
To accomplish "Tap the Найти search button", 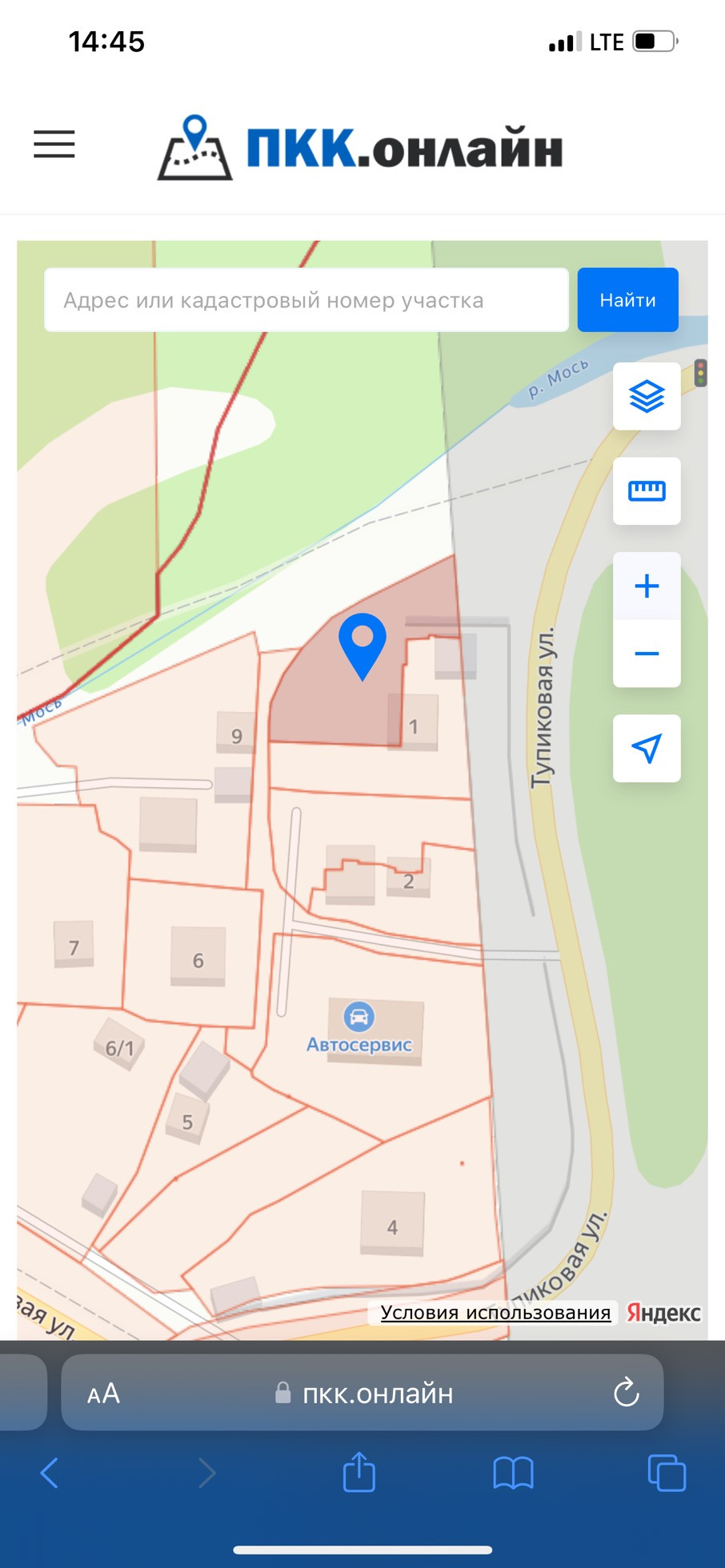I will click(628, 300).
